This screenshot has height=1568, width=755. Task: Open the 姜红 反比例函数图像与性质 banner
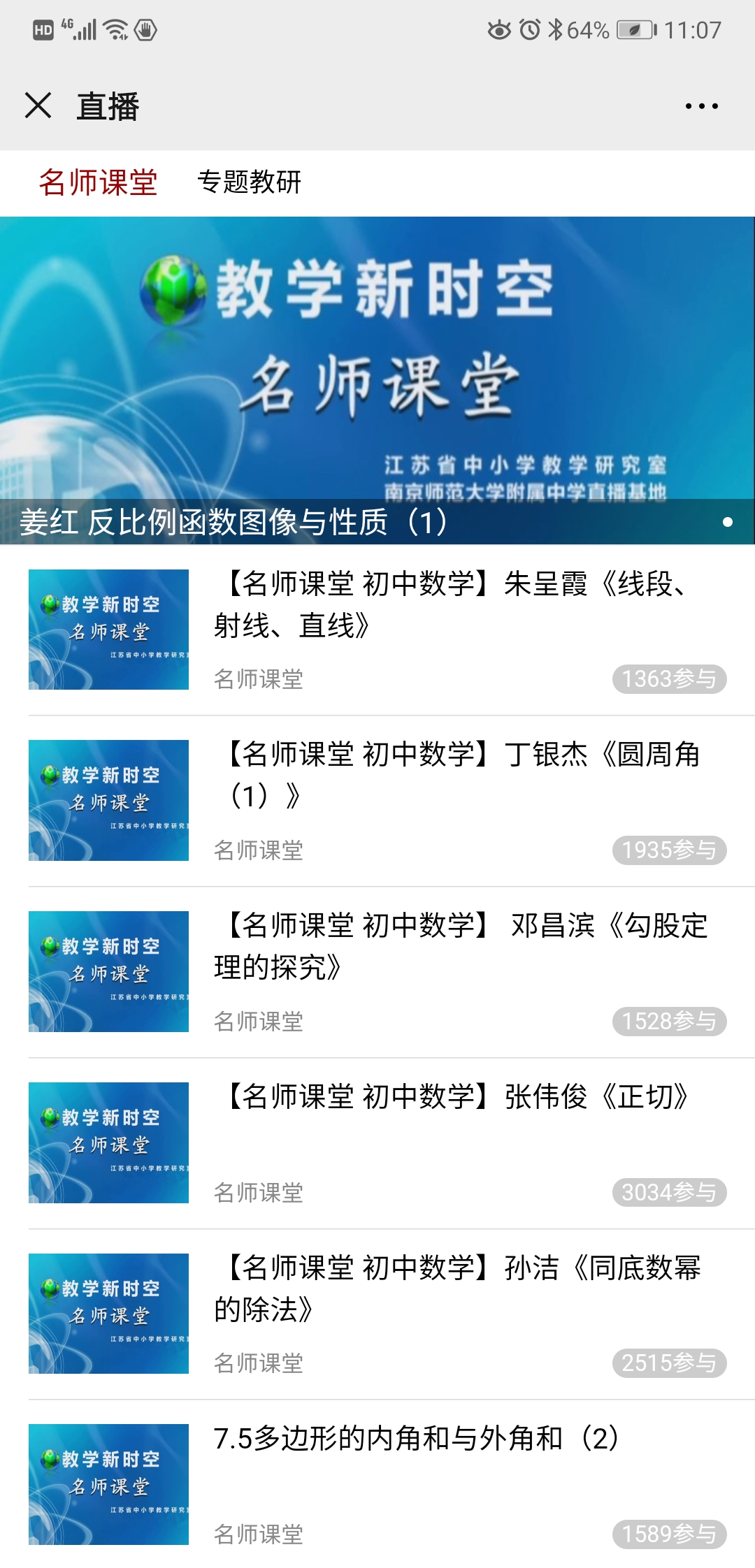377,381
